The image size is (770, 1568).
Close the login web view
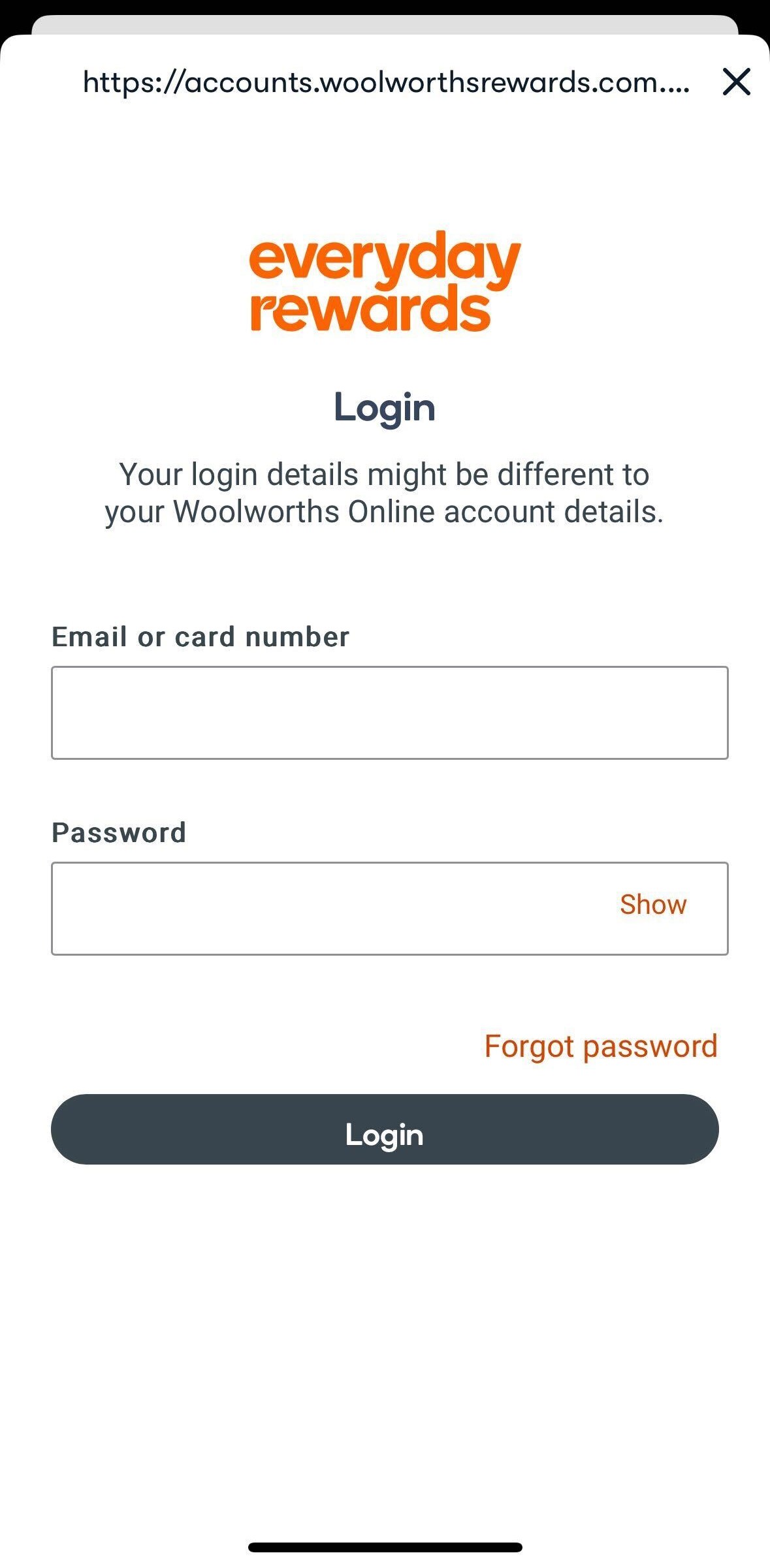736,82
